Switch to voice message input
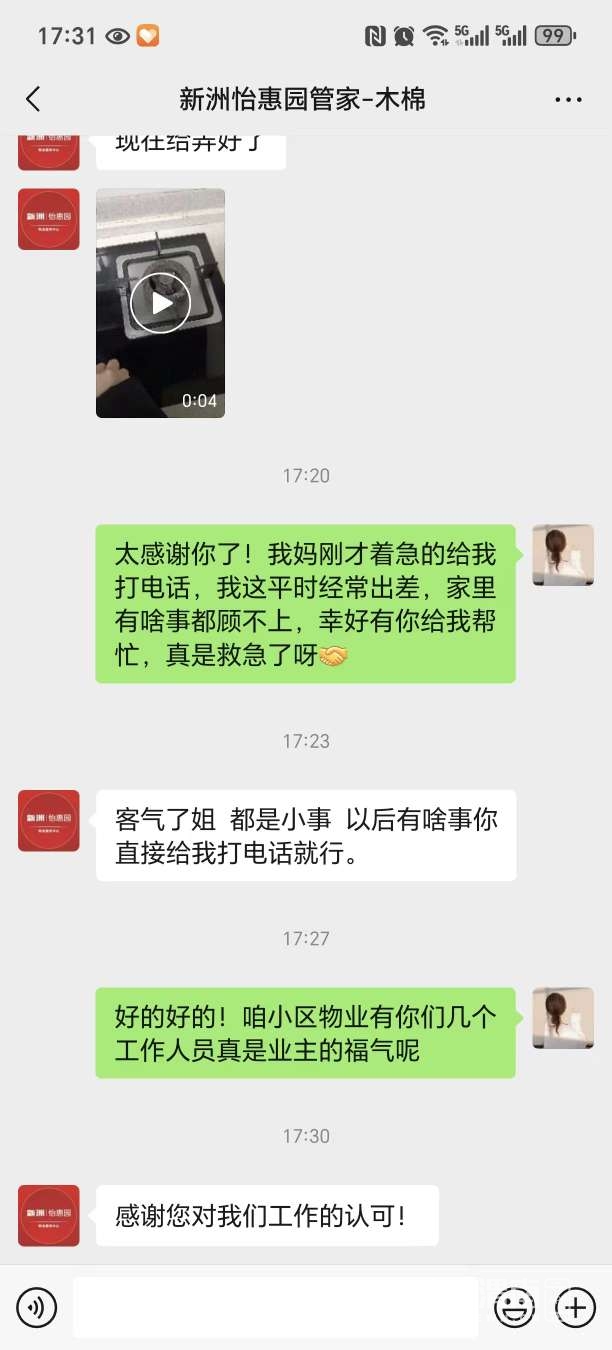This screenshot has width=612, height=1350. 37,1307
